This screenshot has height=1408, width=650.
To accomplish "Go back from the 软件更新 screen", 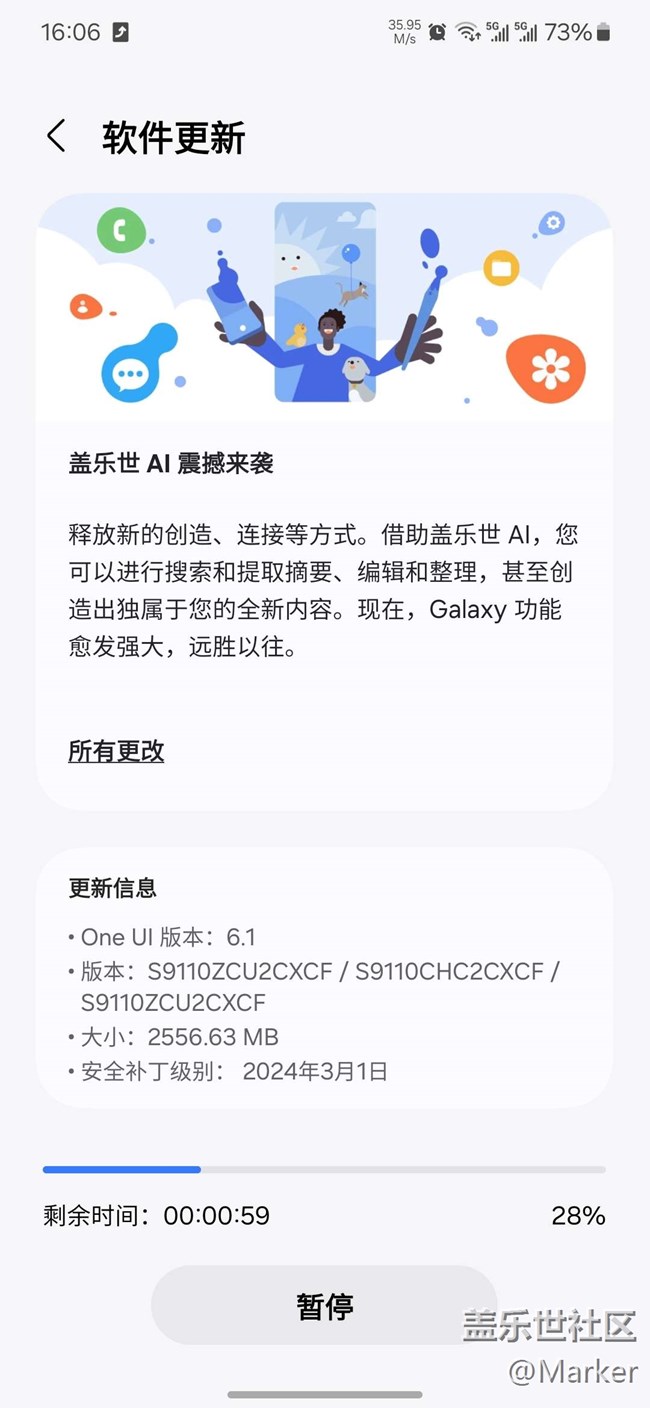I will tap(56, 136).
